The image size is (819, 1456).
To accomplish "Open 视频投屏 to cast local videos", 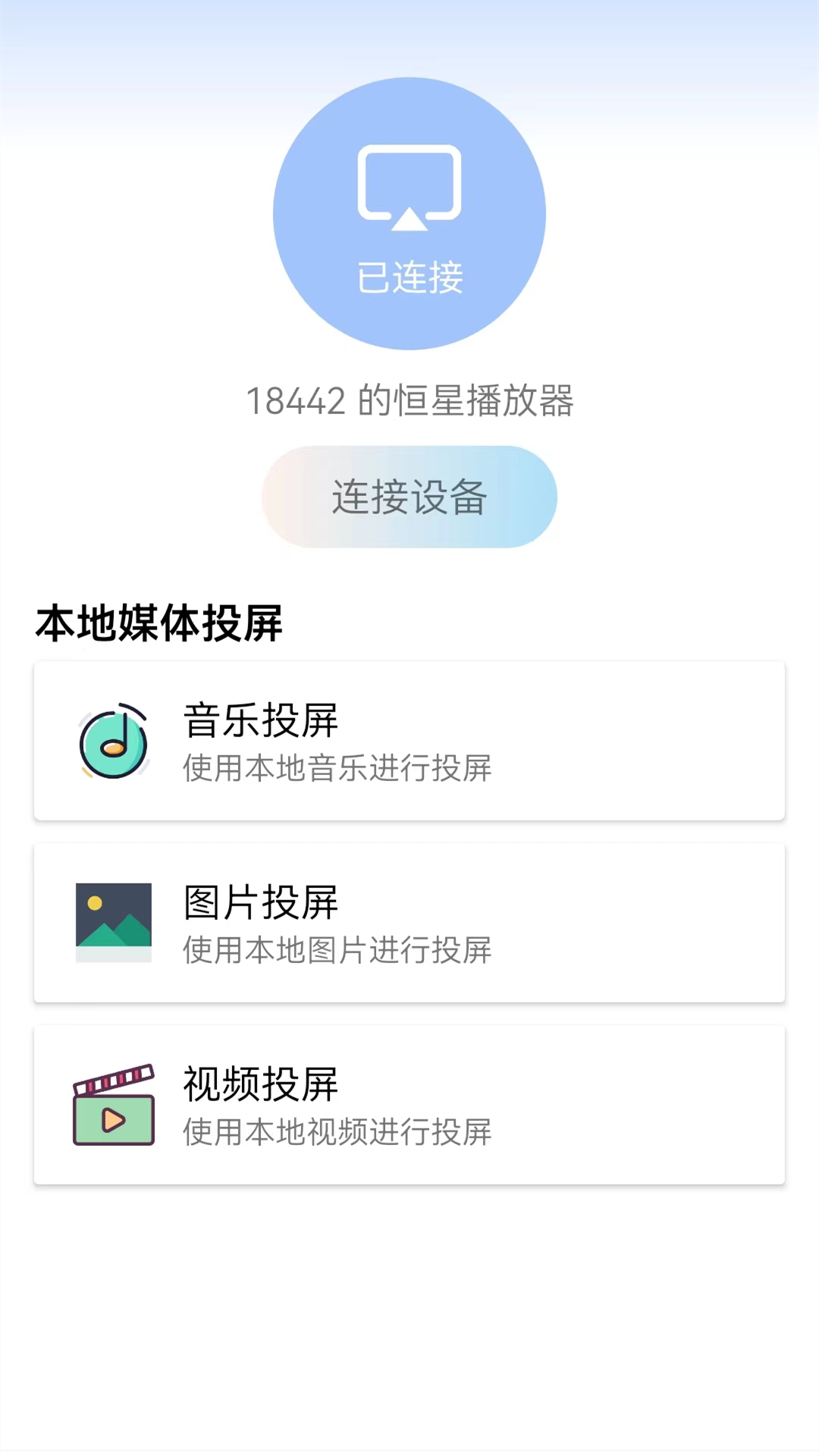I will point(409,1103).
